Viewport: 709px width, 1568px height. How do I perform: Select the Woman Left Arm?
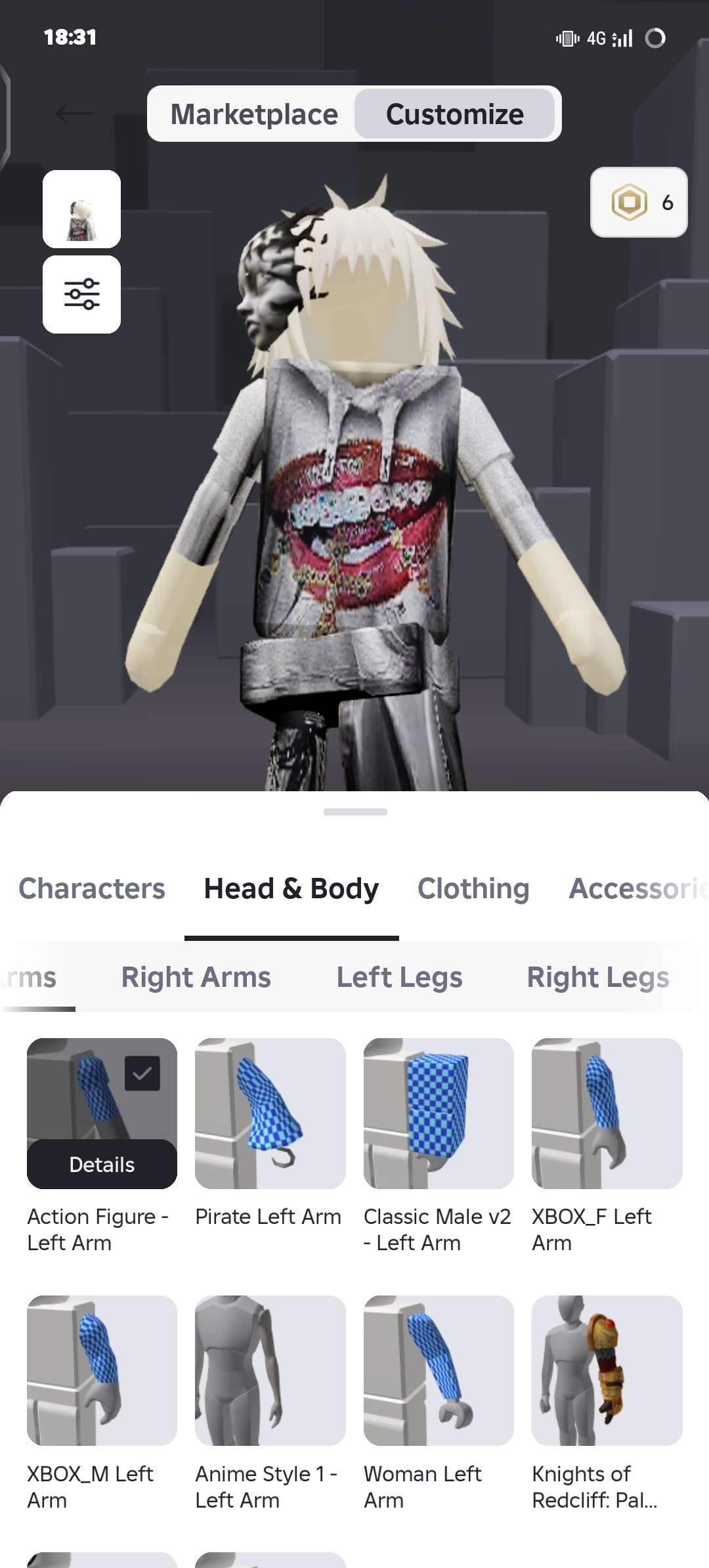click(x=439, y=1370)
